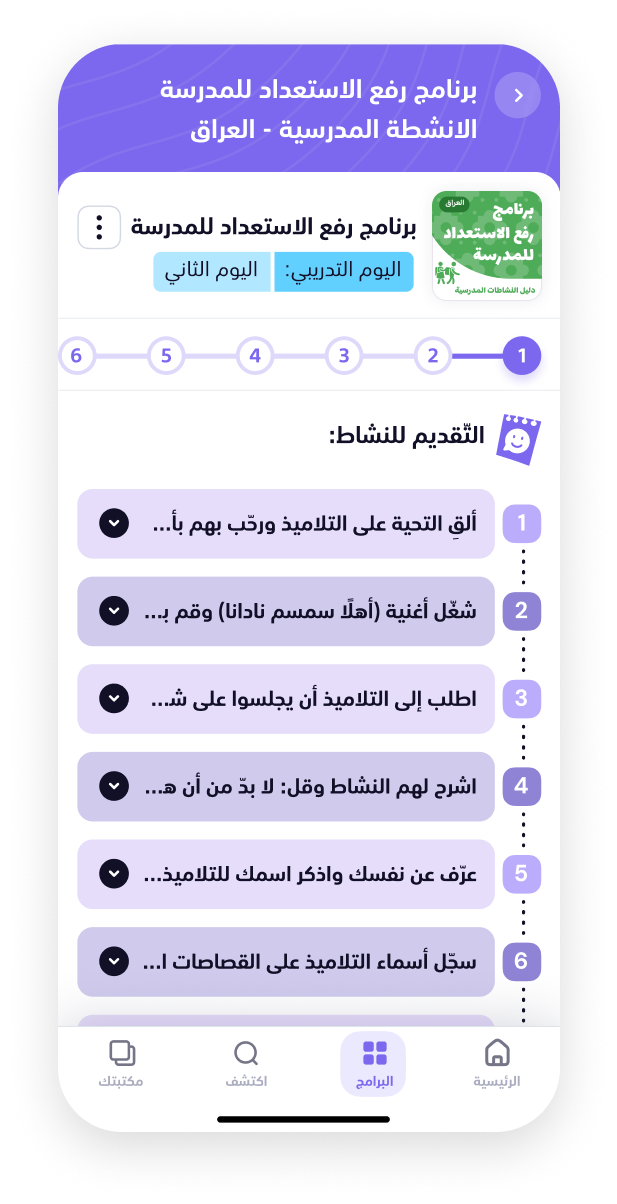This screenshot has height=1204, width=617.
Task: Expand instruction 4 explaining the activity
Action: 114,786
